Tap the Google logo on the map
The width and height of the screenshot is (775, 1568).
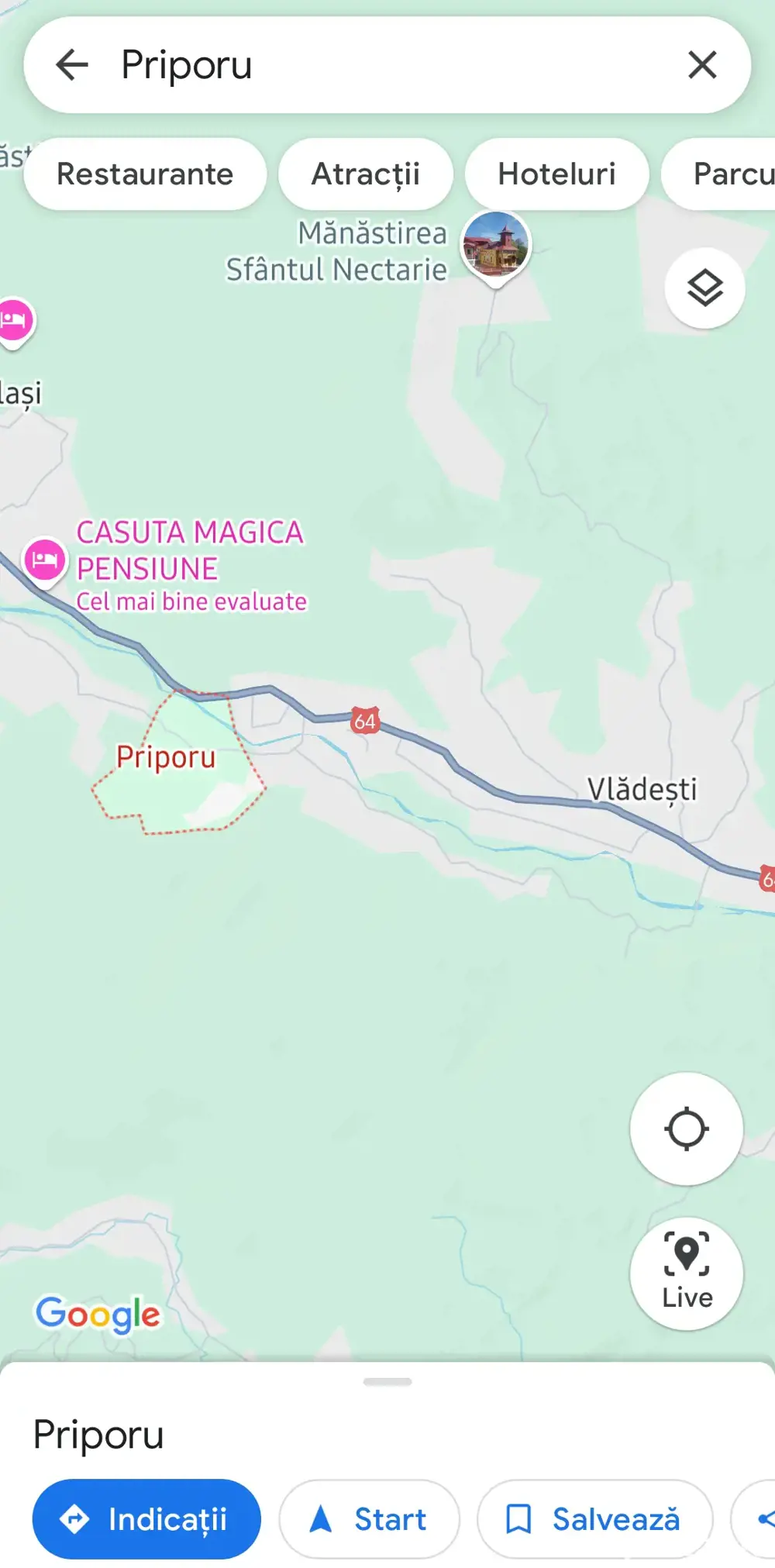pos(98,1313)
